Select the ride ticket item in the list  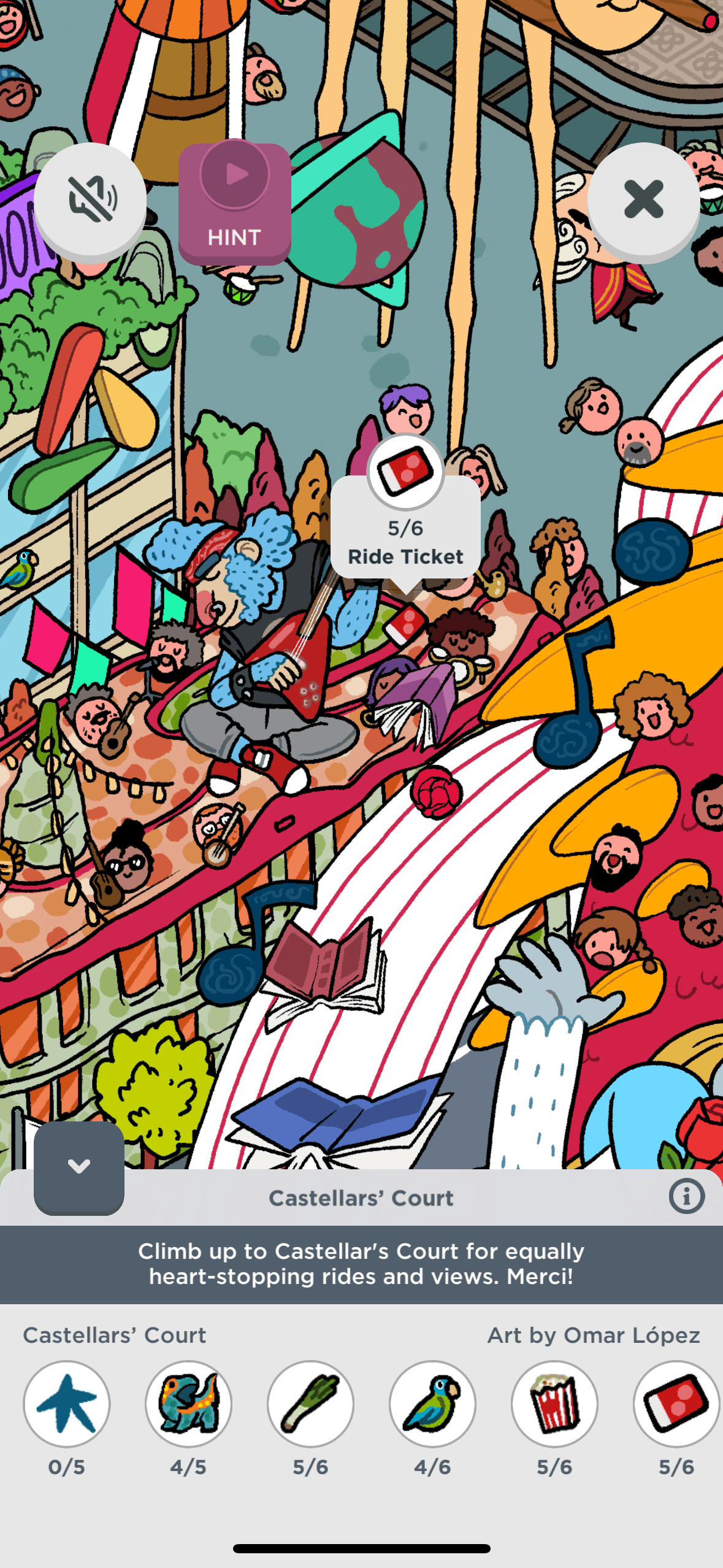coord(676,1404)
